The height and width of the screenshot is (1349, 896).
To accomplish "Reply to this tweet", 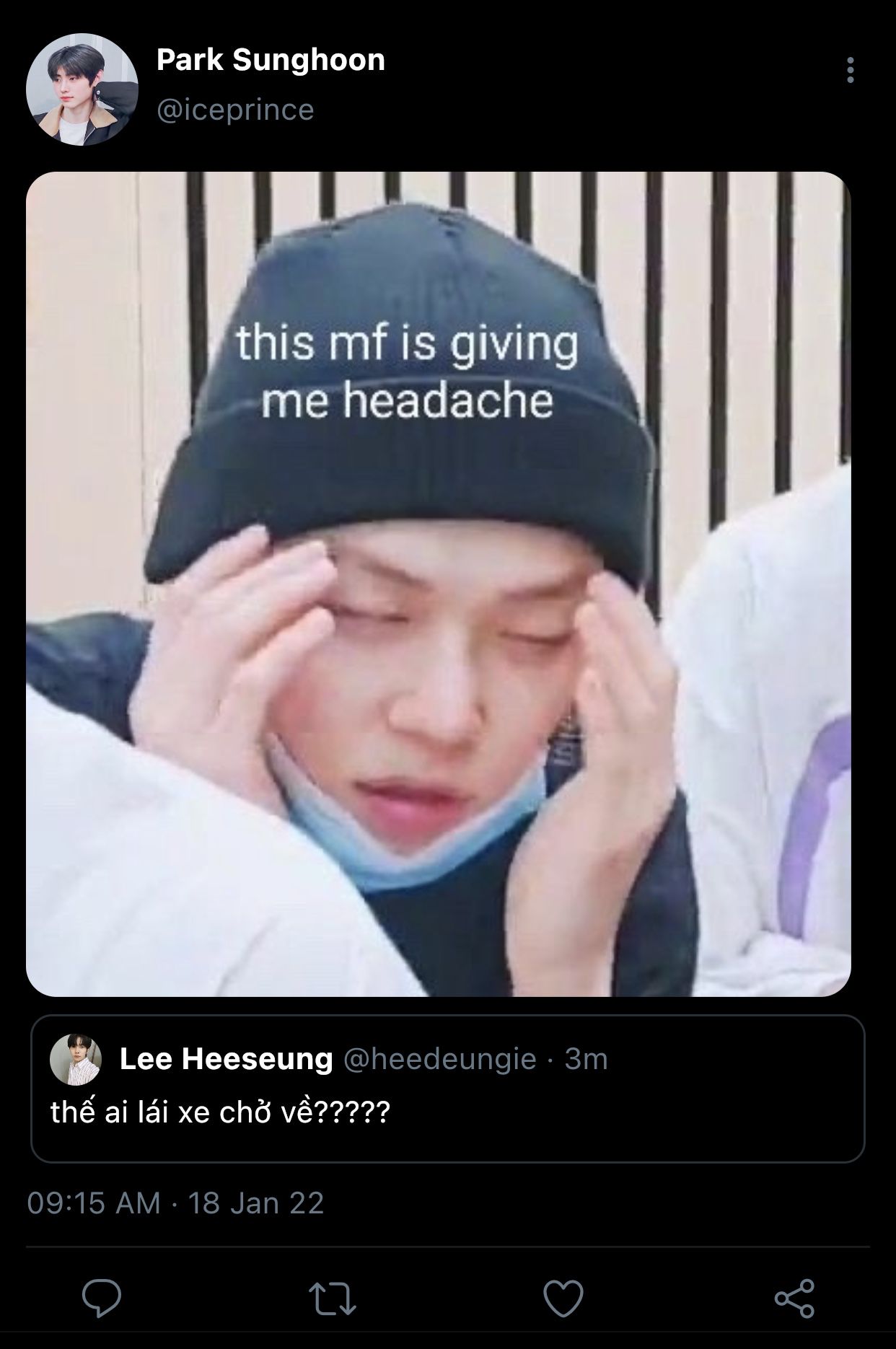I will point(102,1298).
